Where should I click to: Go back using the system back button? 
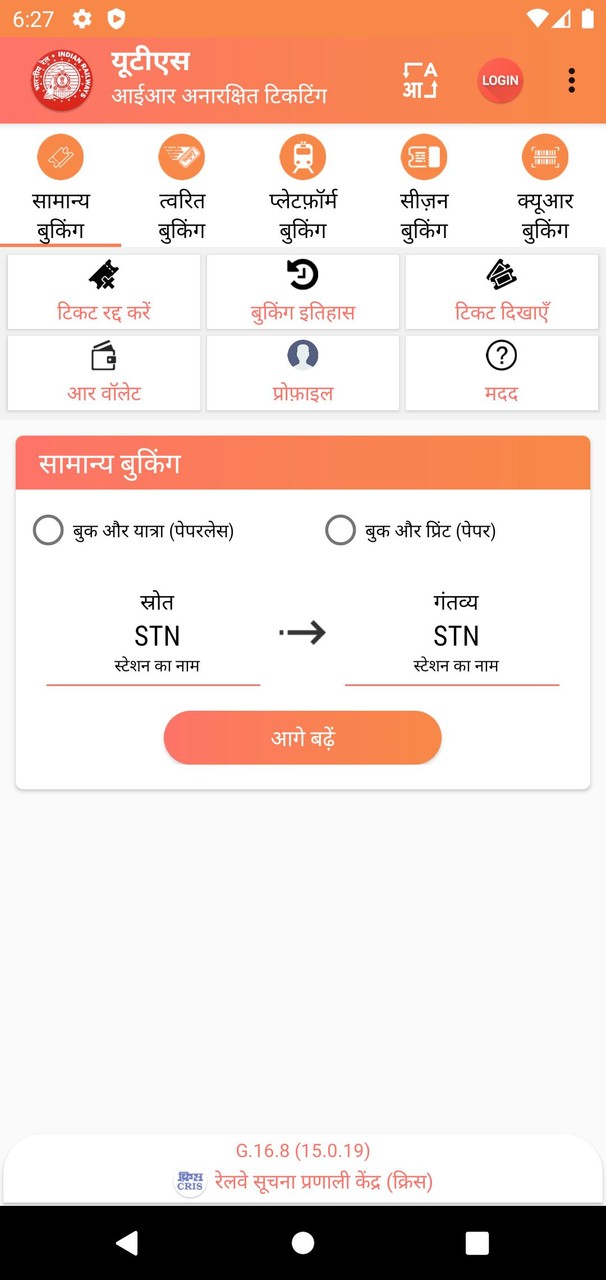pos(127,1242)
